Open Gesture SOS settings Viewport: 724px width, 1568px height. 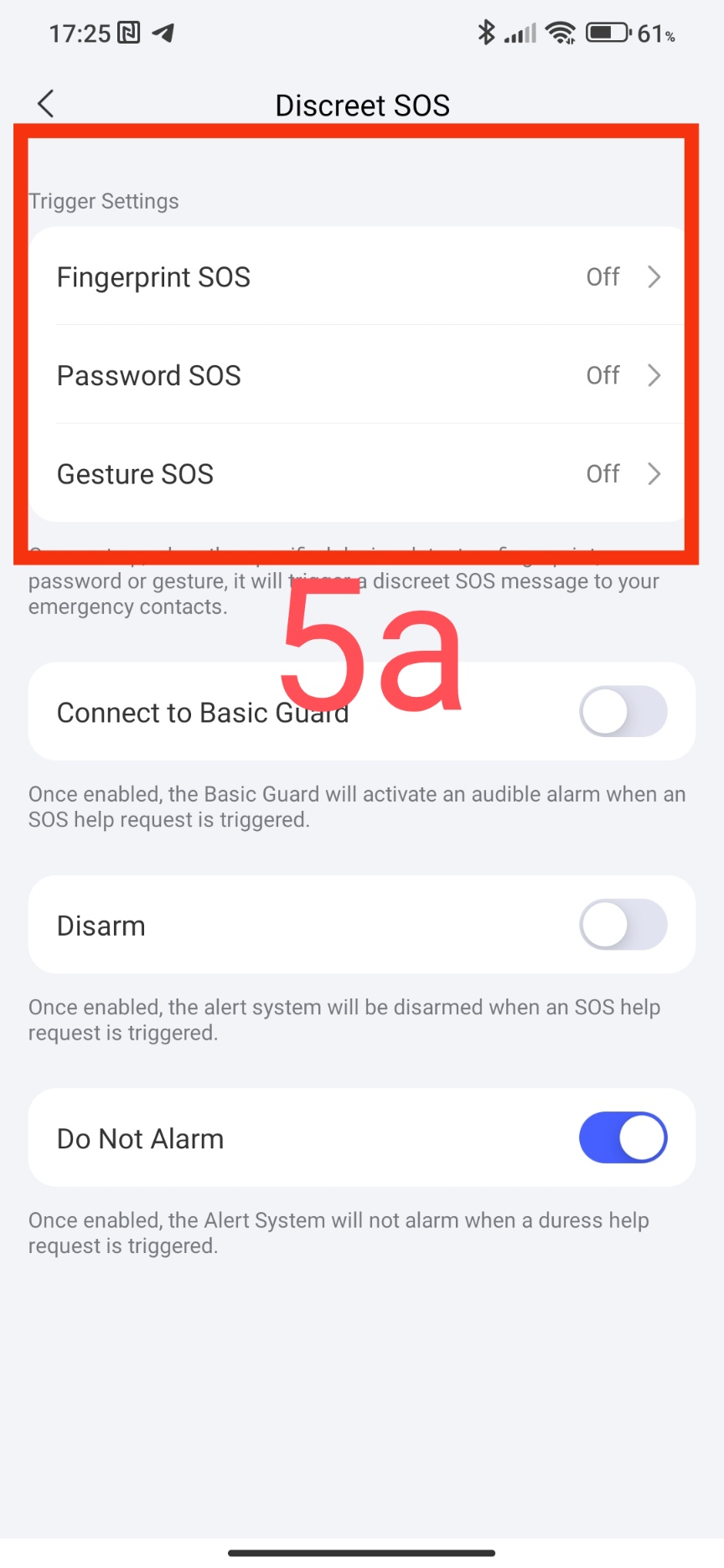click(360, 474)
